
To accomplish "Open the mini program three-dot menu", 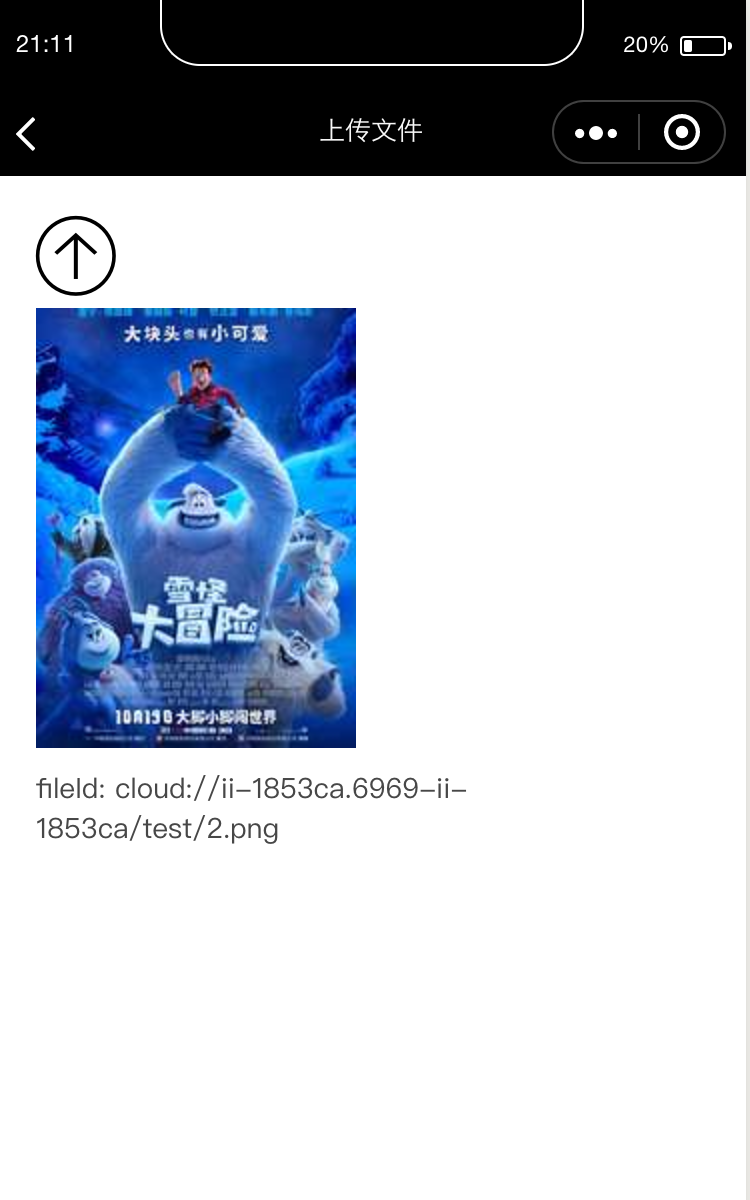I will click(596, 133).
